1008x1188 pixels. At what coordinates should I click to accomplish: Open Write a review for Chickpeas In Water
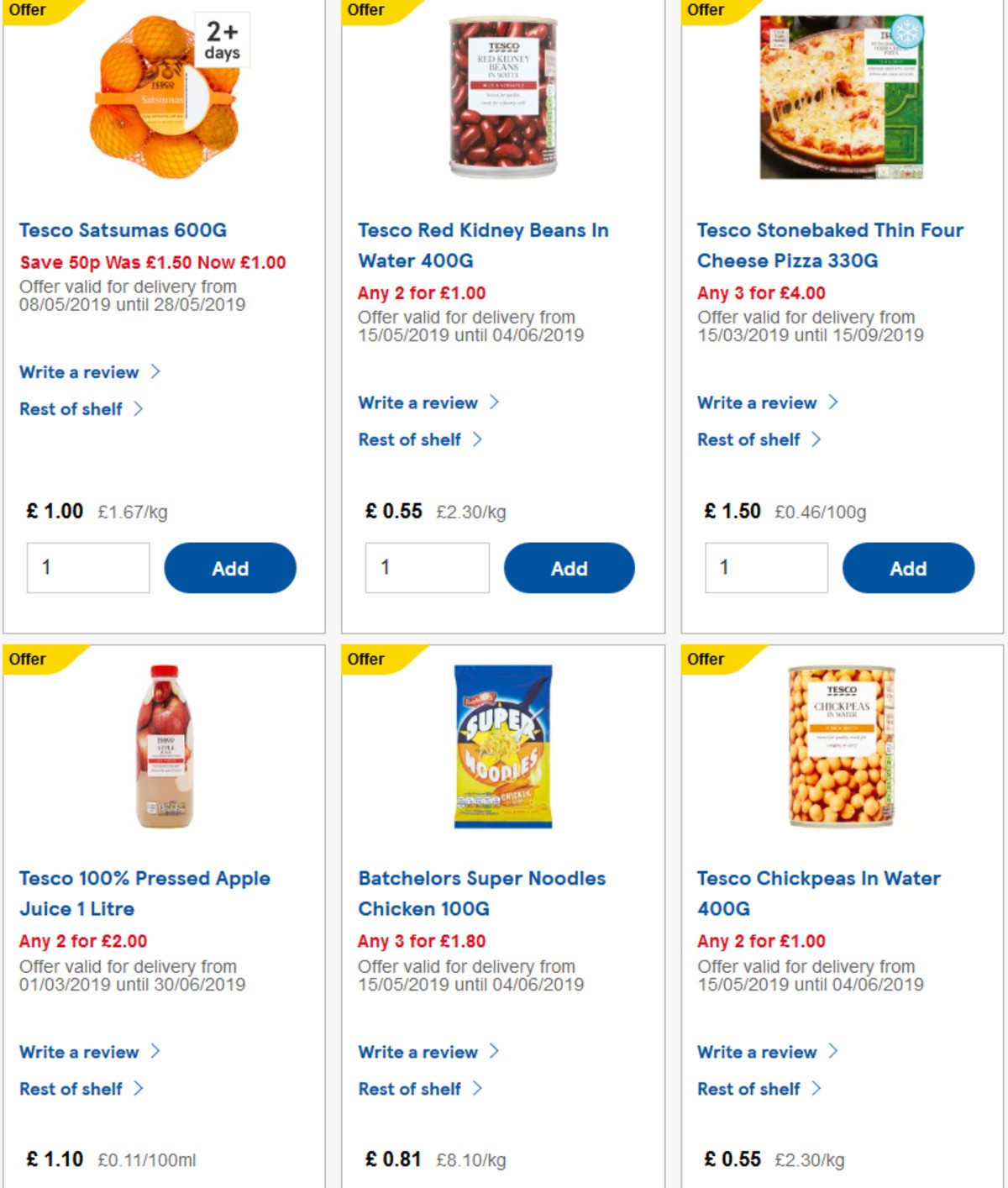(x=759, y=1051)
